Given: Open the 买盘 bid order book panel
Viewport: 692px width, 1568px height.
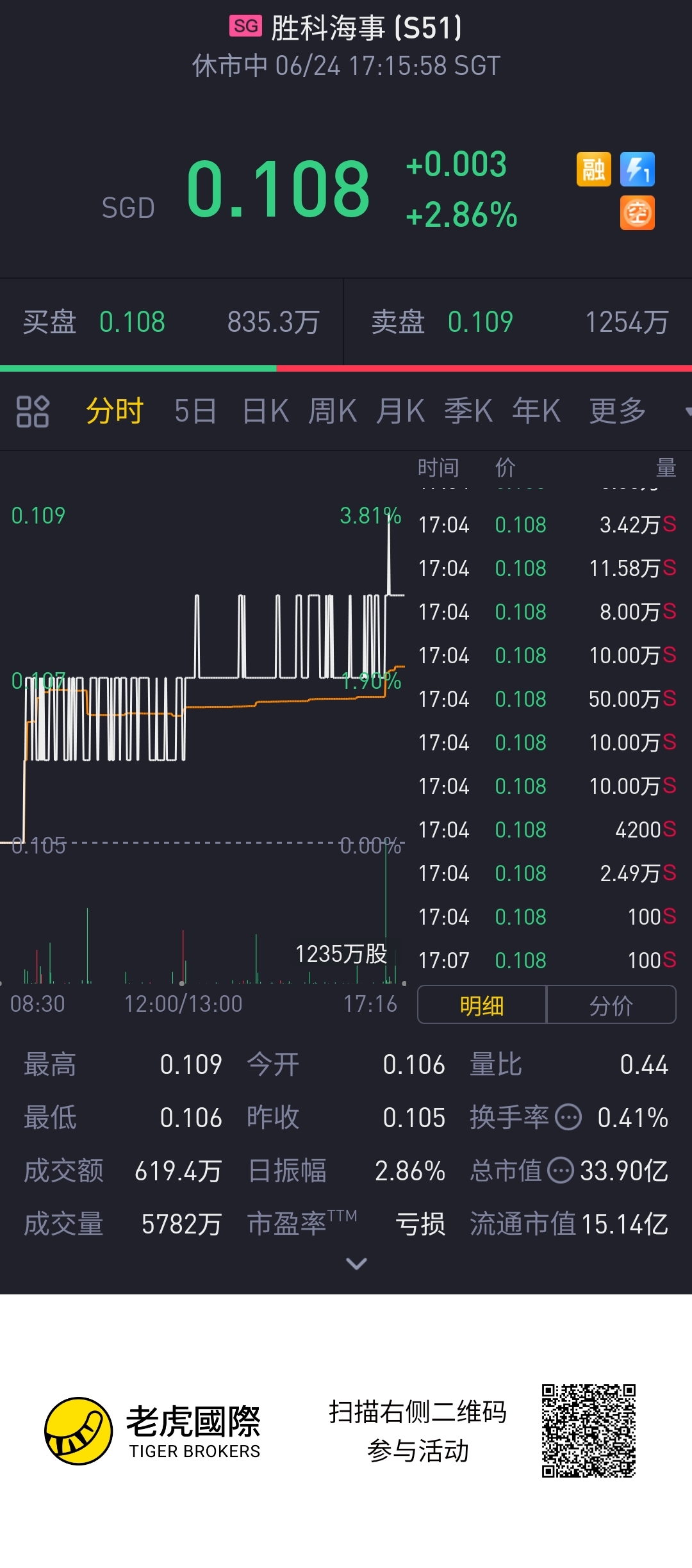Looking at the screenshot, I should [x=171, y=322].
